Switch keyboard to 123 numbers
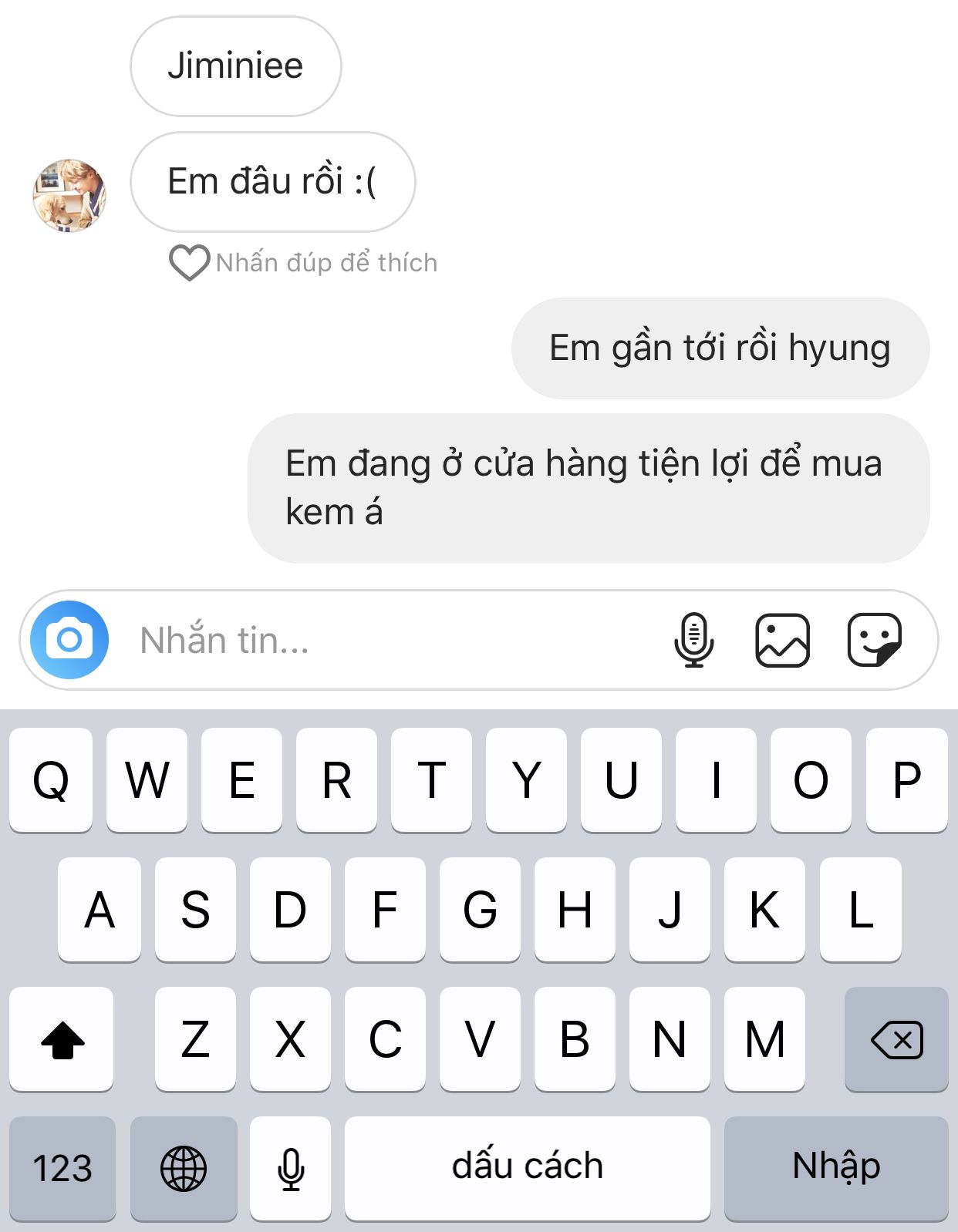This screenshot has height=1232, width=958. click(62, 1168)
